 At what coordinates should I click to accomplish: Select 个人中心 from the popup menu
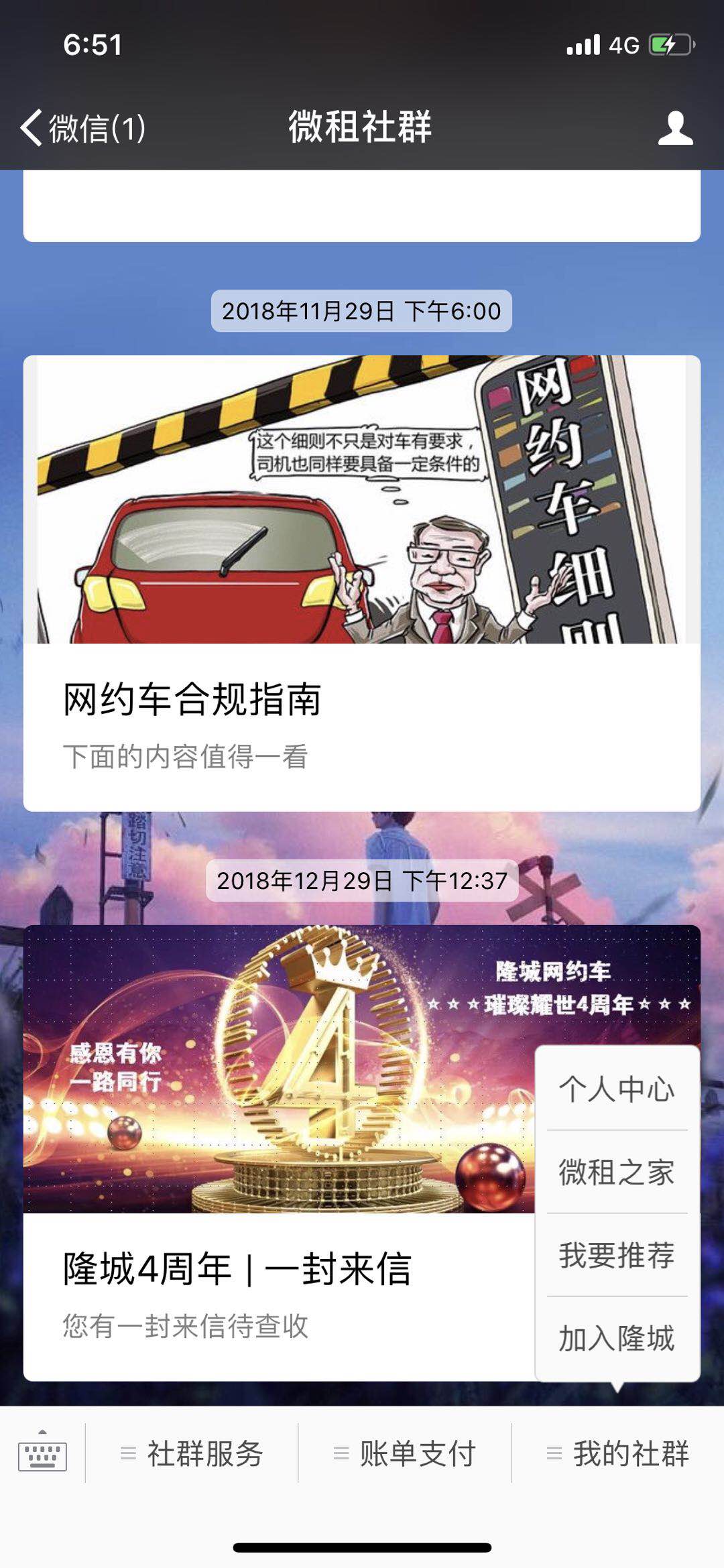tap(617, 1089)
